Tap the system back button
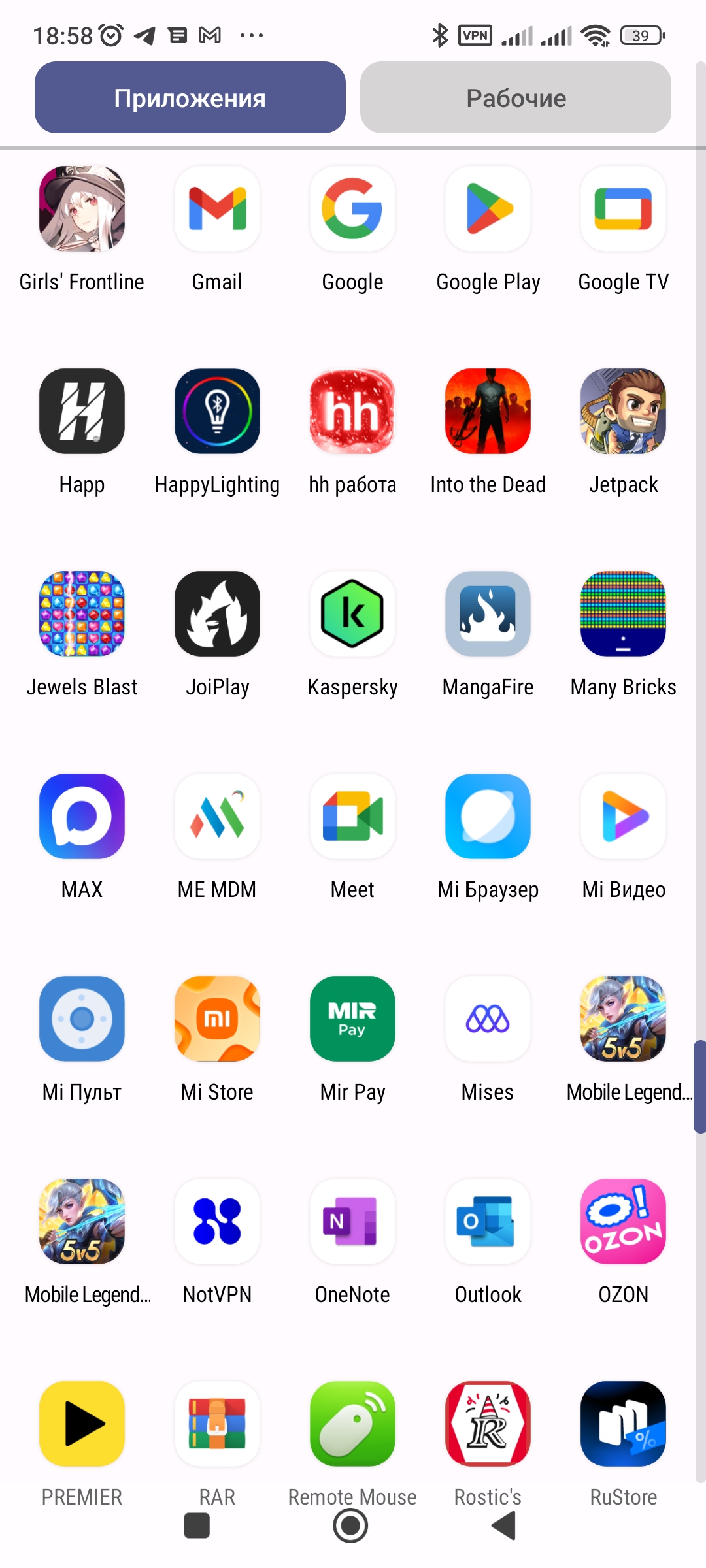This screenshot has height=1568, width=706. pyautogui.click(x=504, y=1526)
